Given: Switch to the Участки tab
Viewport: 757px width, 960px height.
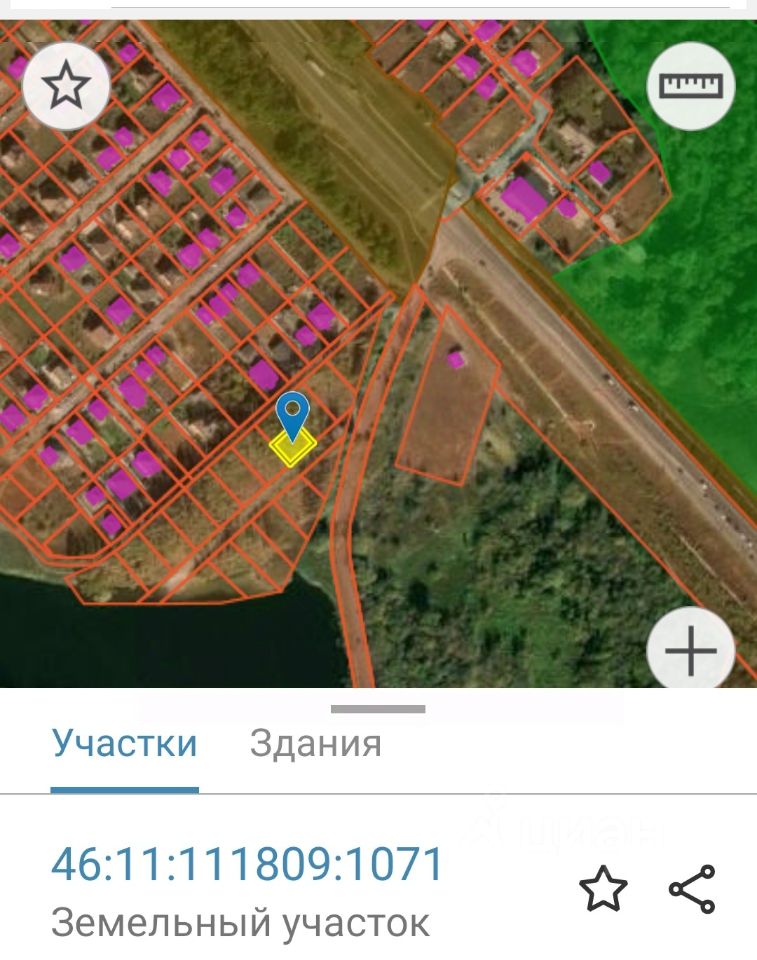Looking at the screenshot, I should [x=124, y=744].
